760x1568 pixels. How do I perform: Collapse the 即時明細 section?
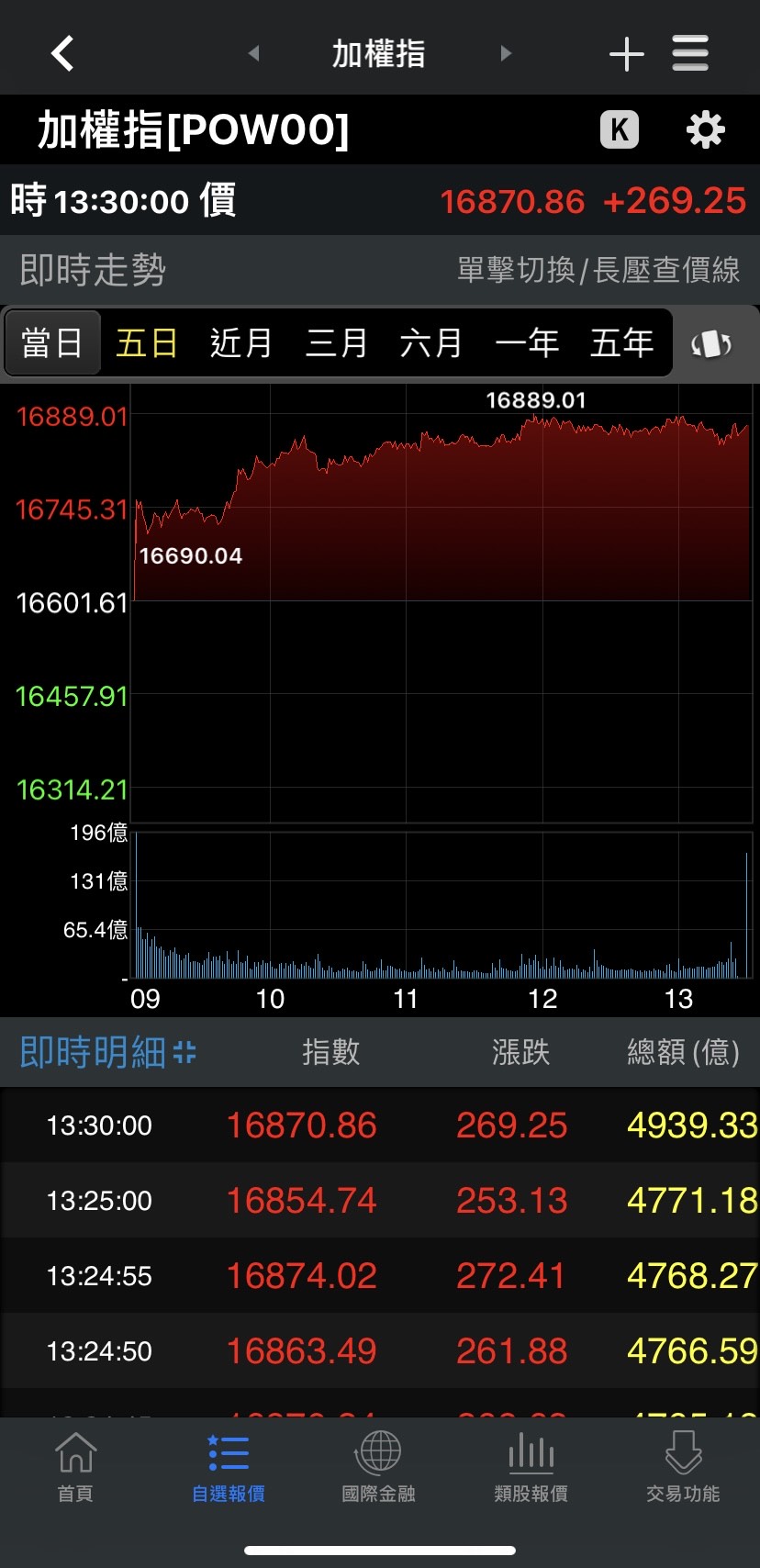pos(184,1052)
